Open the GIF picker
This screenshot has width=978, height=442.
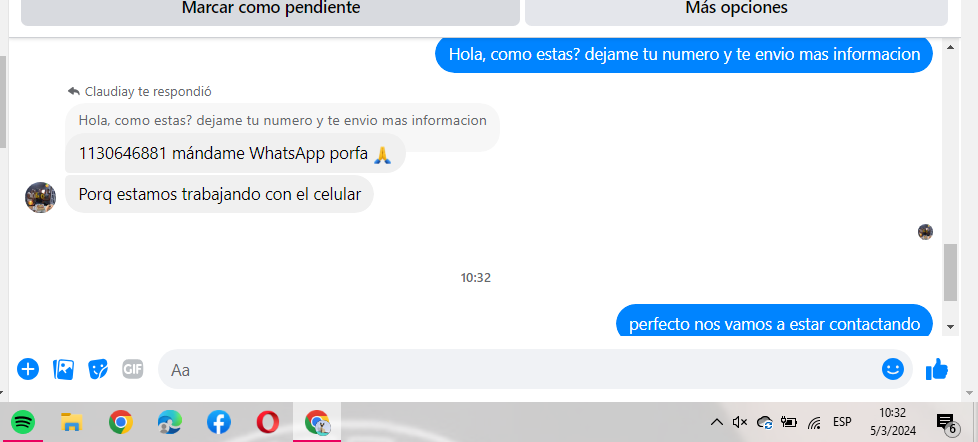pos(133,369)
